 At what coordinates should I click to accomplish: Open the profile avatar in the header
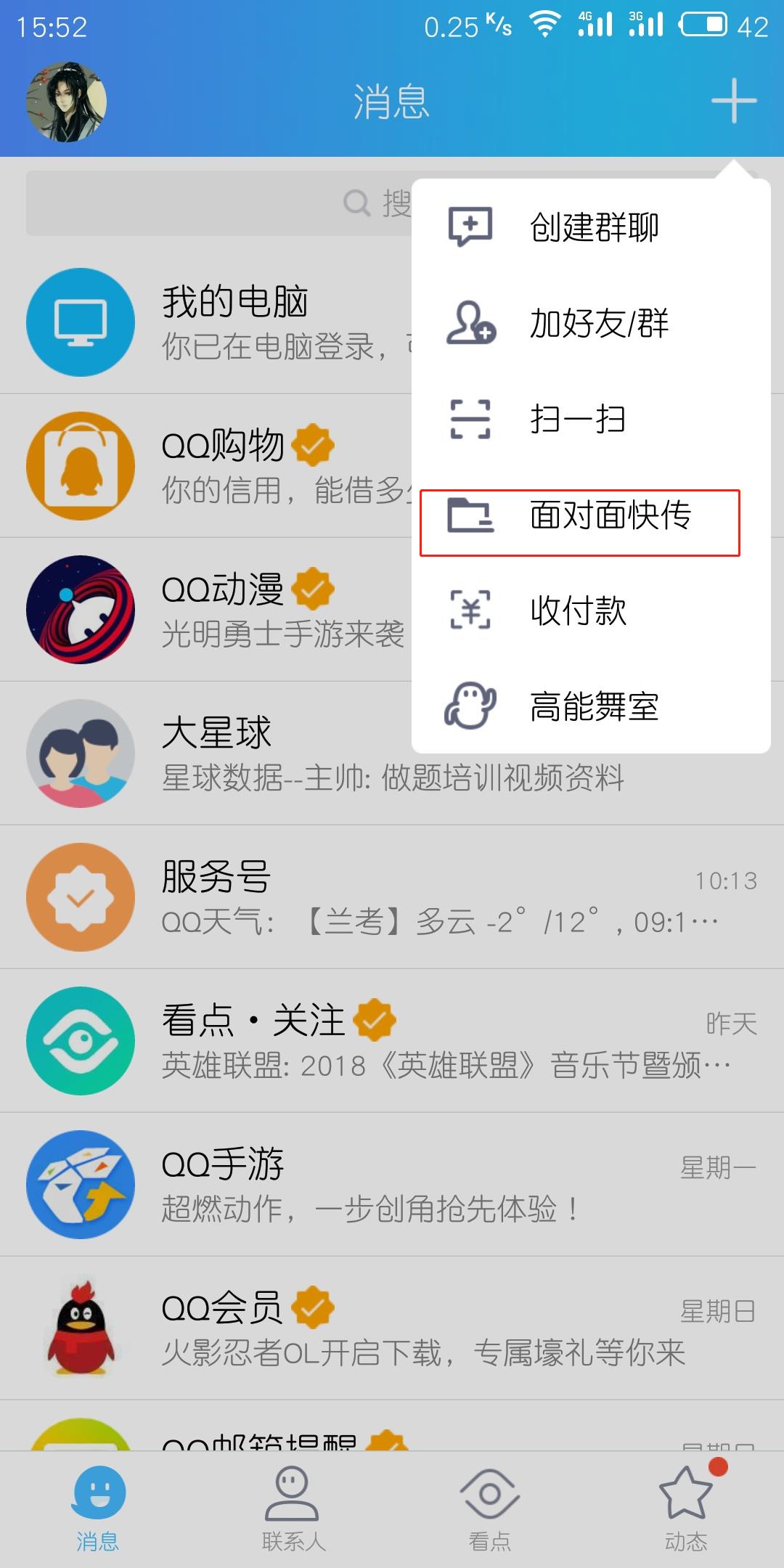[x=66, y=102]
